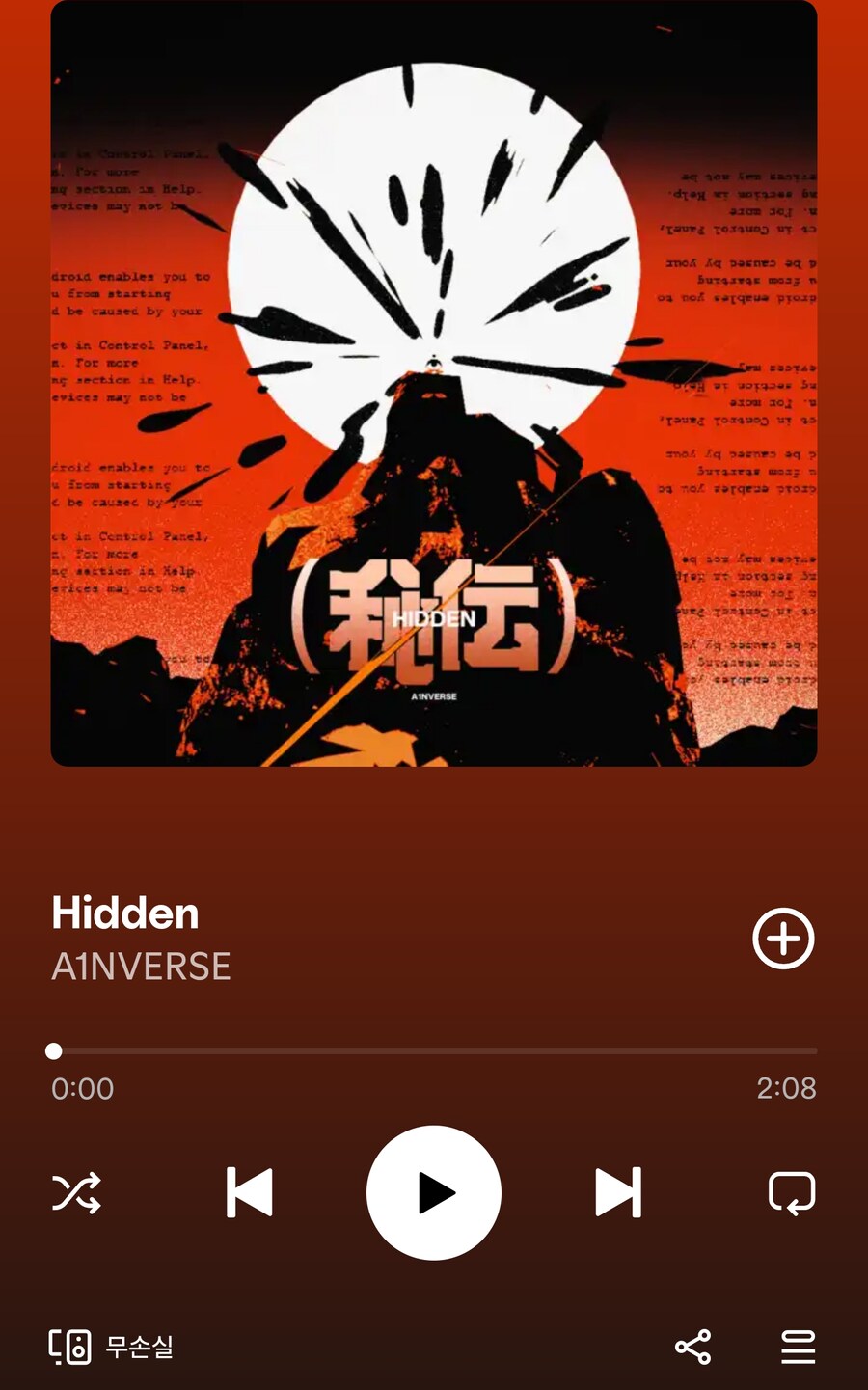Skip to the next track
Image resolution: width=868 pixels, height=1390 pixels.
(x=618, y=1192)
